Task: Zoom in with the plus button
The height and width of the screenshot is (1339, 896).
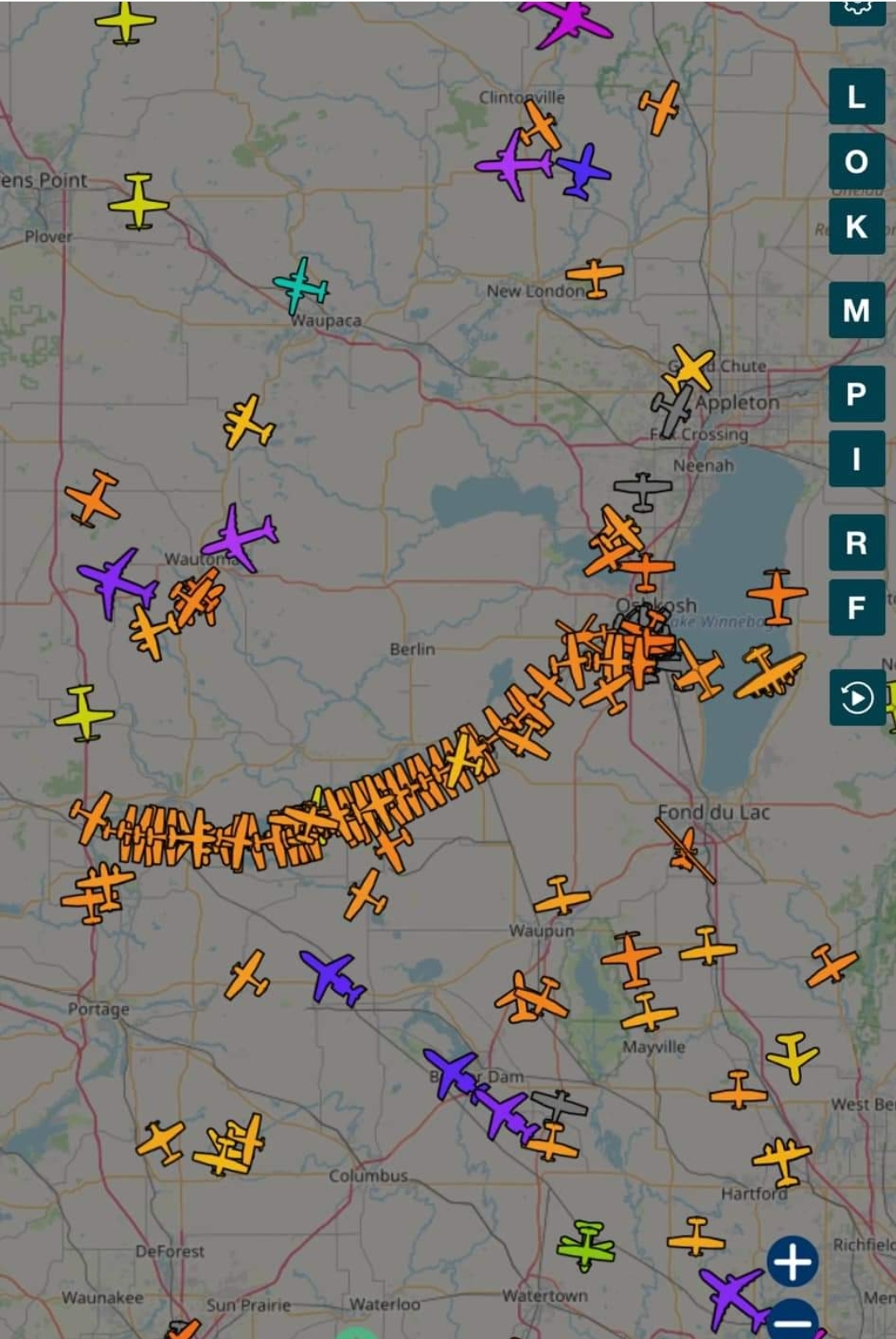Action: (793, 1261)
